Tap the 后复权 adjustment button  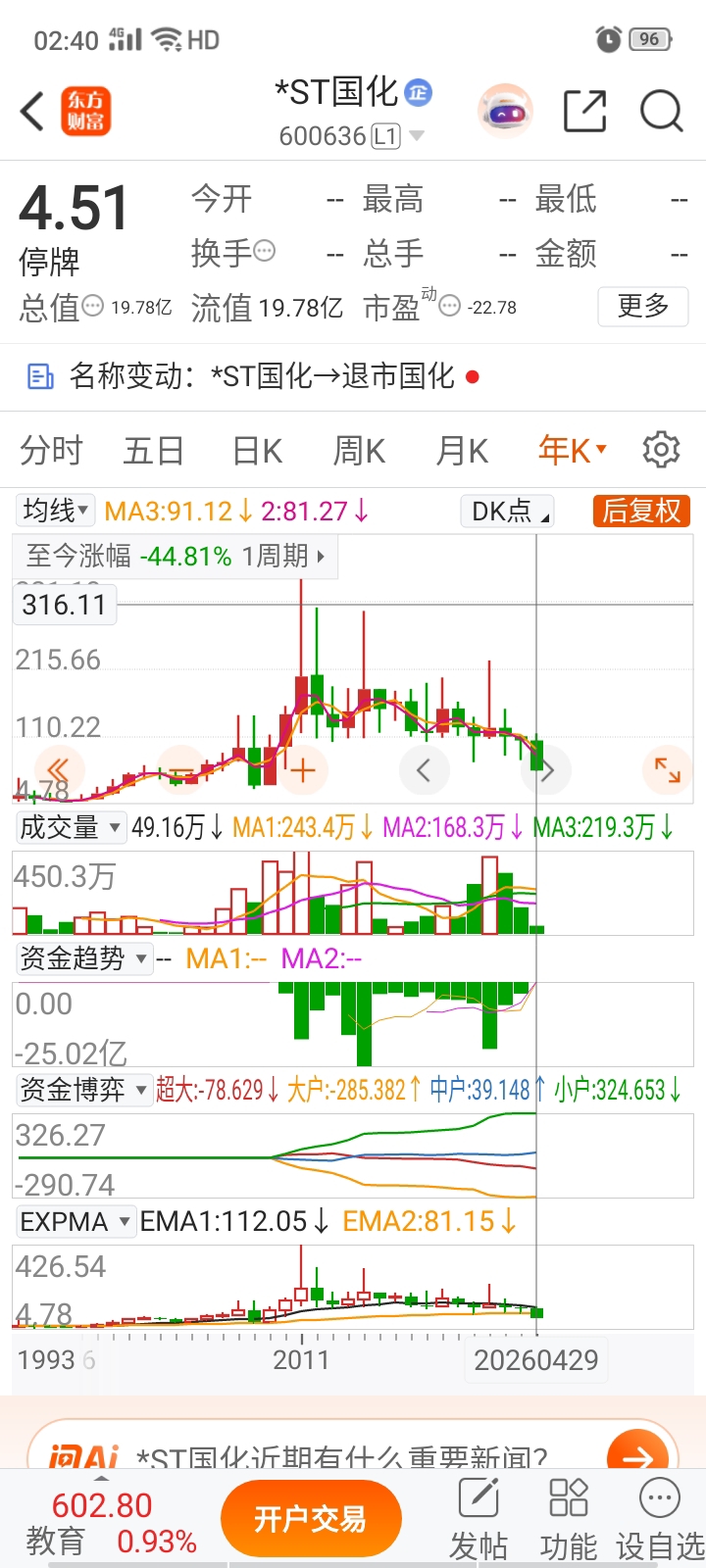coord(641,511)
